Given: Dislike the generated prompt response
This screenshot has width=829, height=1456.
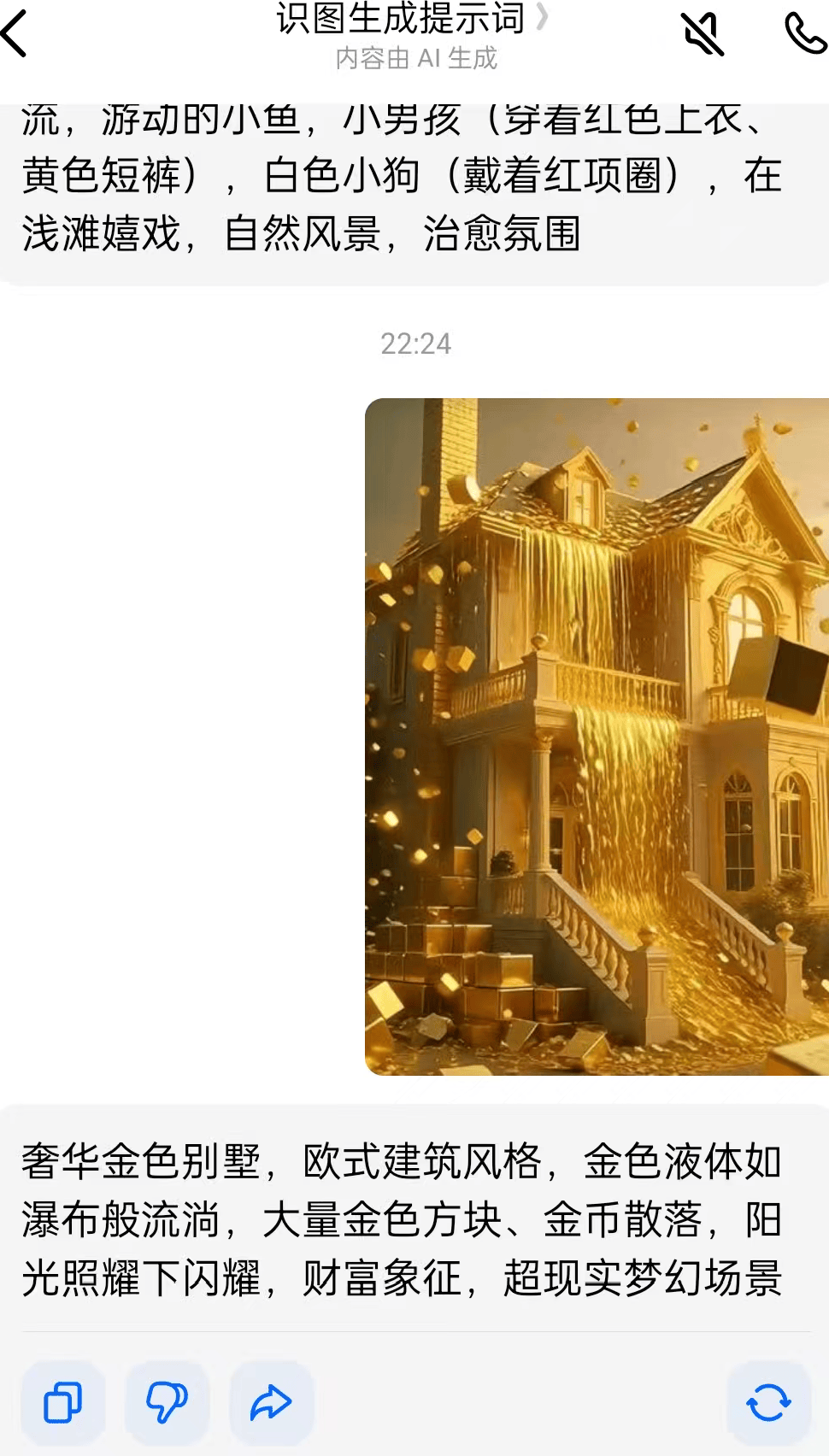Looking at the screenshot, I should click(x=167, y=1402).
